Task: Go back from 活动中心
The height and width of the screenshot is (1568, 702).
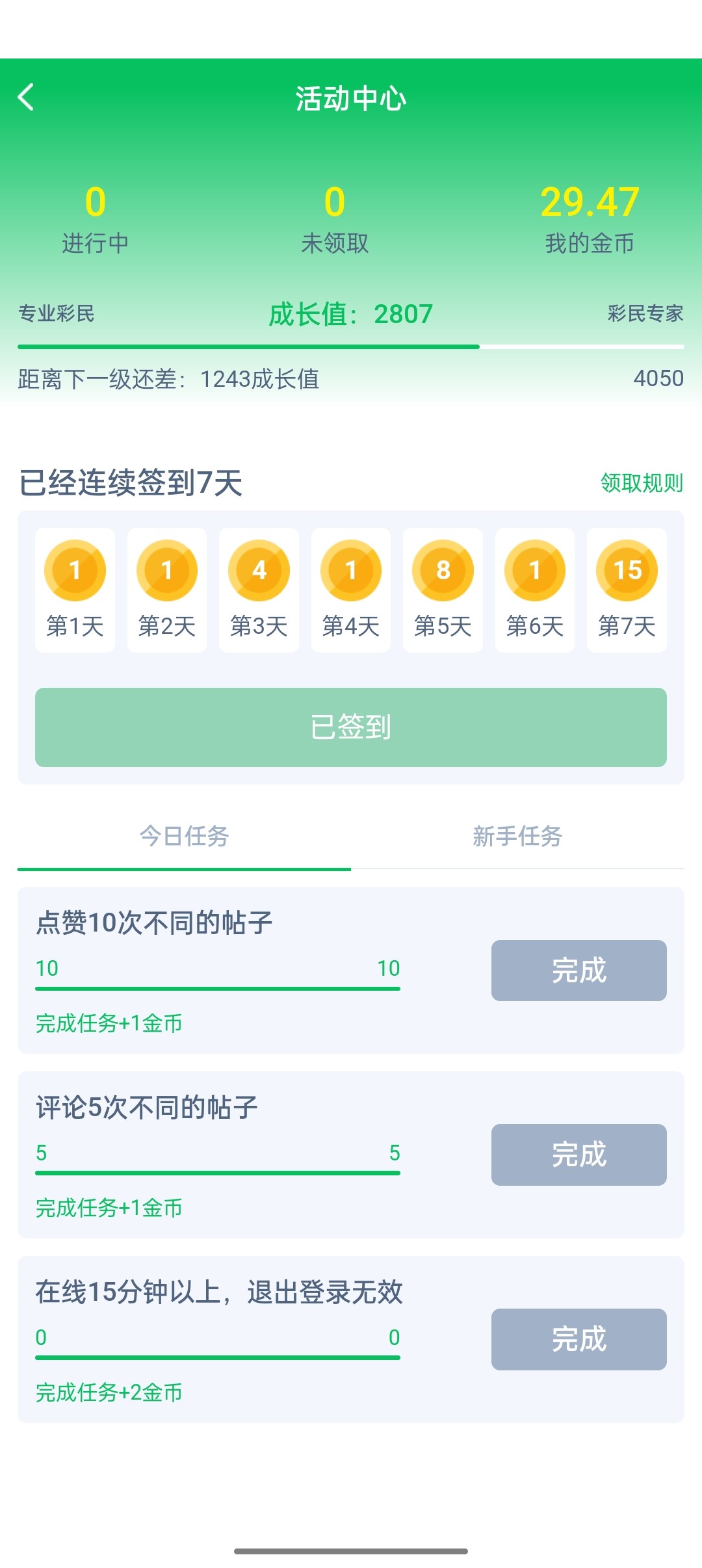Action: [26, 98]
